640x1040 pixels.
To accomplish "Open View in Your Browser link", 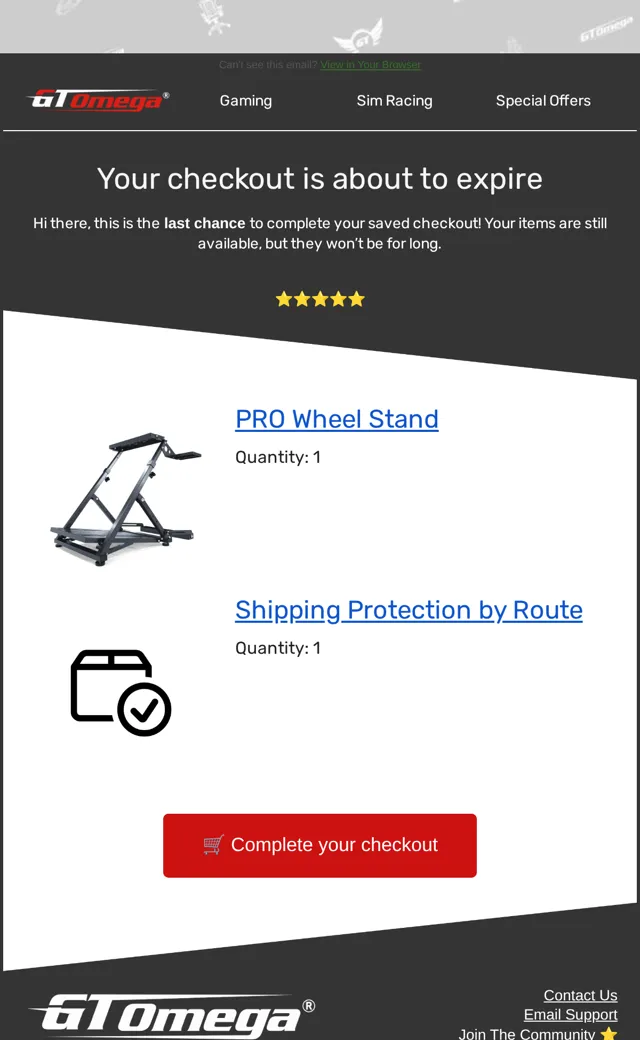I will 370,64.
